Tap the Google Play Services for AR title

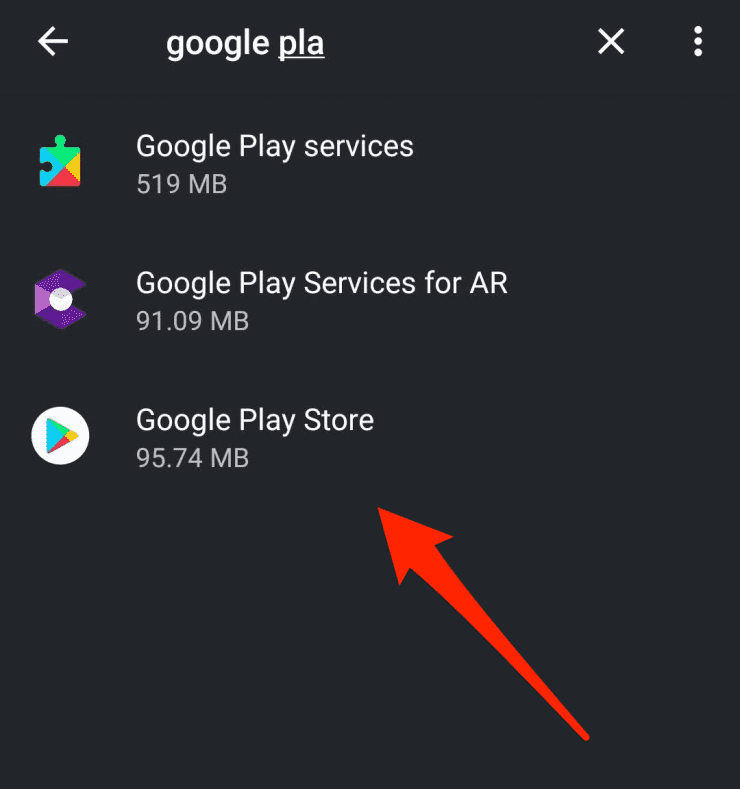click(322, 283)
